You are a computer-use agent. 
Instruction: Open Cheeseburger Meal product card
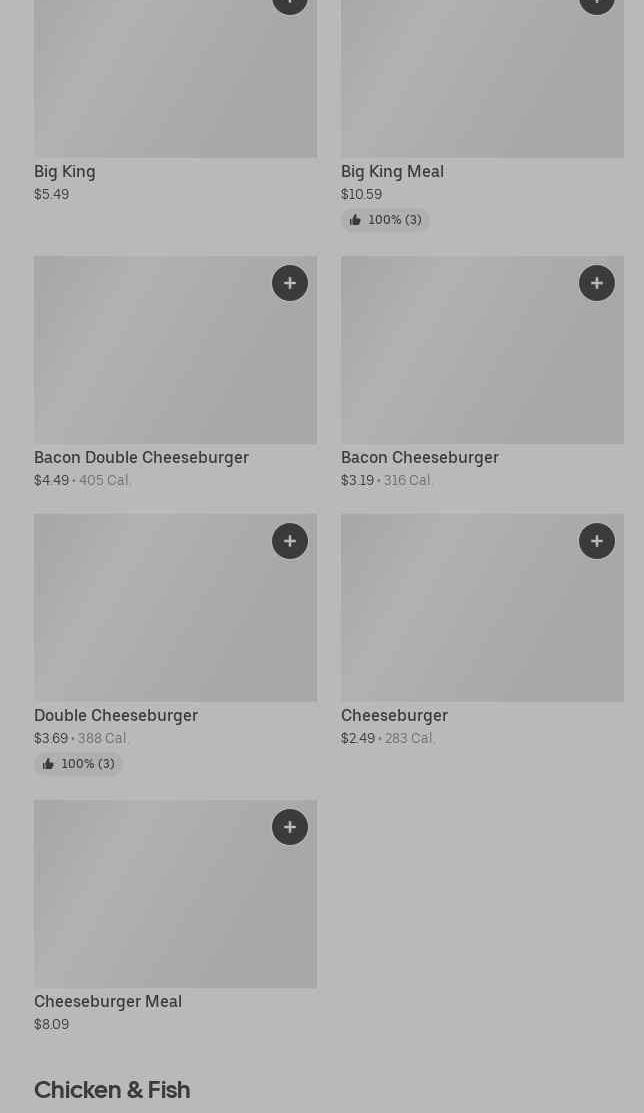(x=175, y=916)
